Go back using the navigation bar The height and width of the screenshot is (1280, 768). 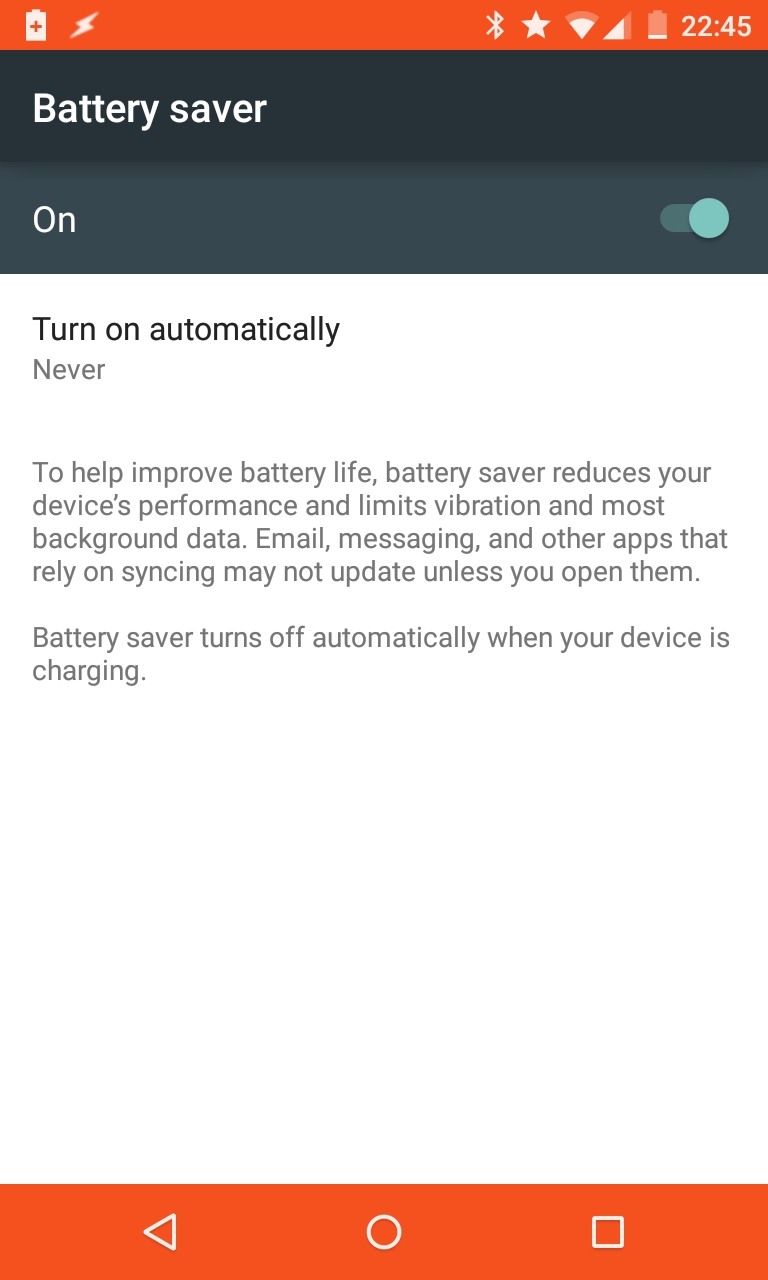160,1231
